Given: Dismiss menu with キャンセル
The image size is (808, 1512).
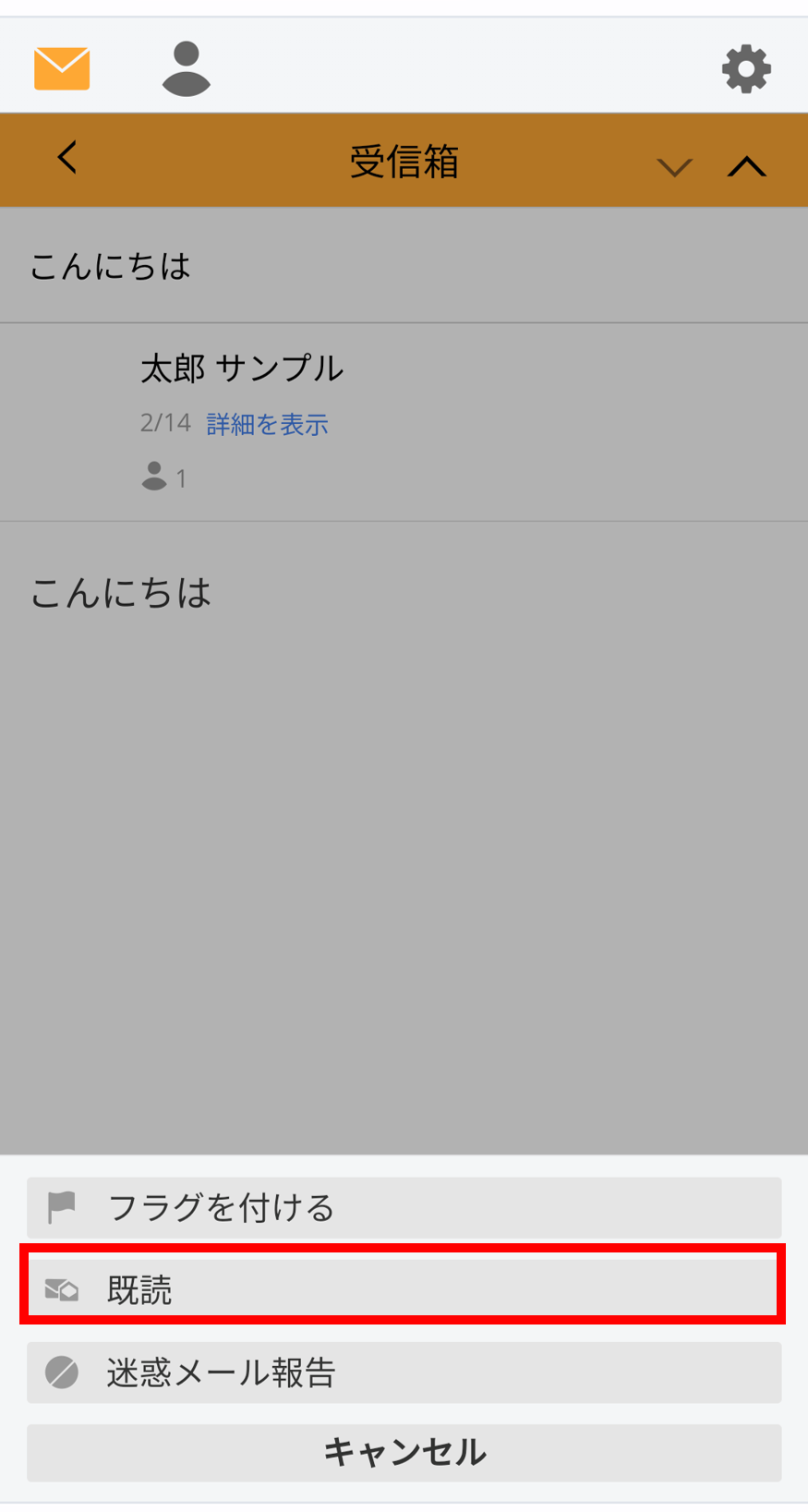Looking at the screenshot, I should tap(404, 1453).
